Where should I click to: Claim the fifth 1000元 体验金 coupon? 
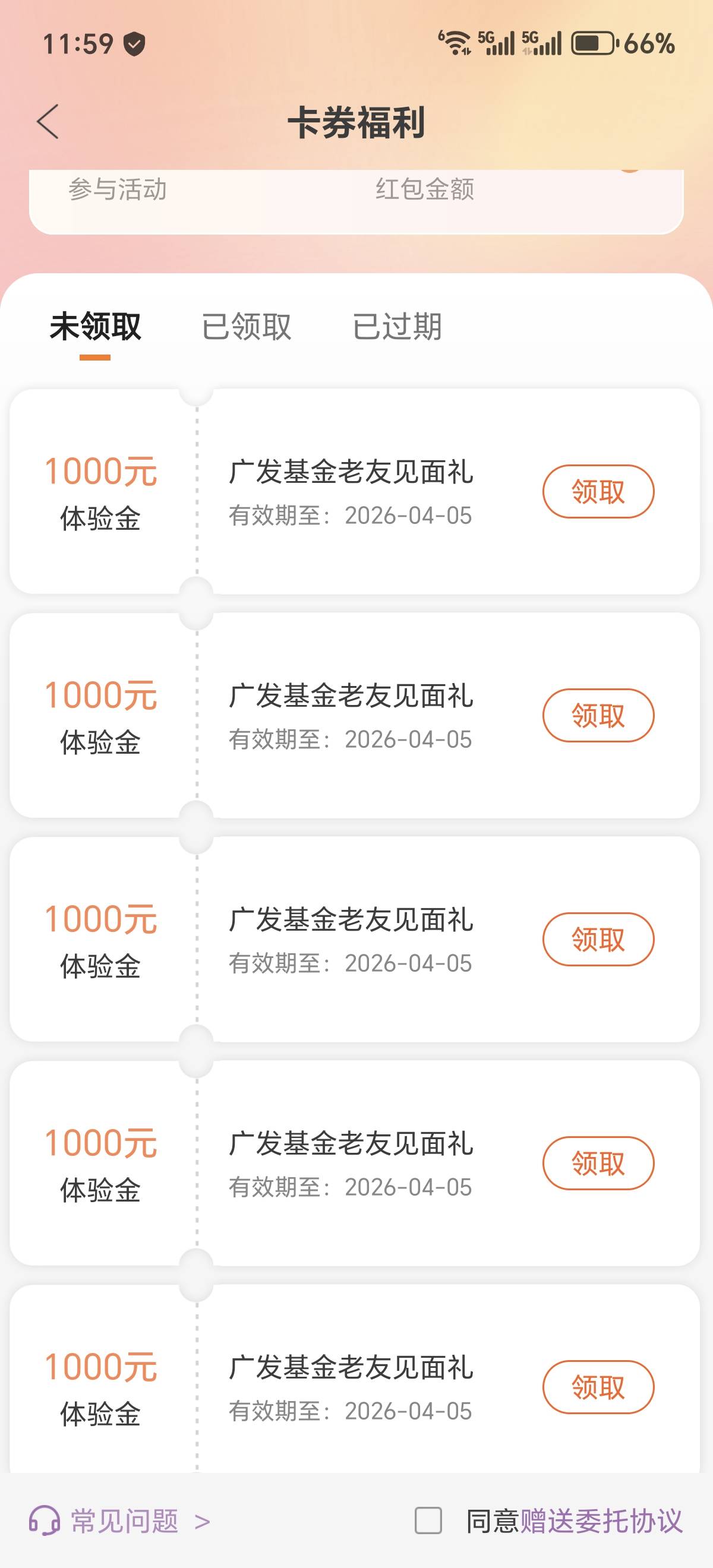tap(598, 1388)
